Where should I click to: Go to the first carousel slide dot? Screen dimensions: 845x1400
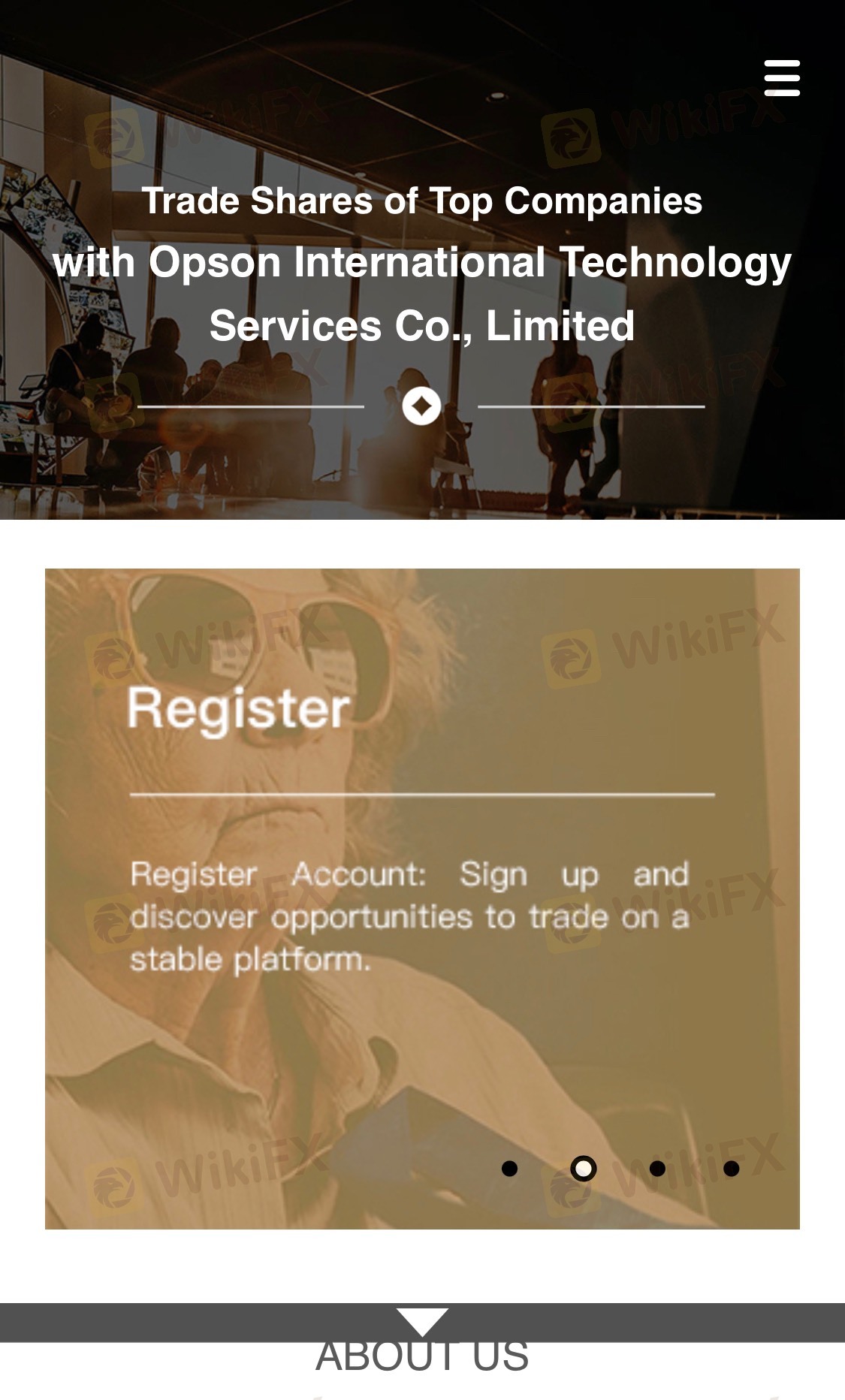click(x=509, y=1169)
